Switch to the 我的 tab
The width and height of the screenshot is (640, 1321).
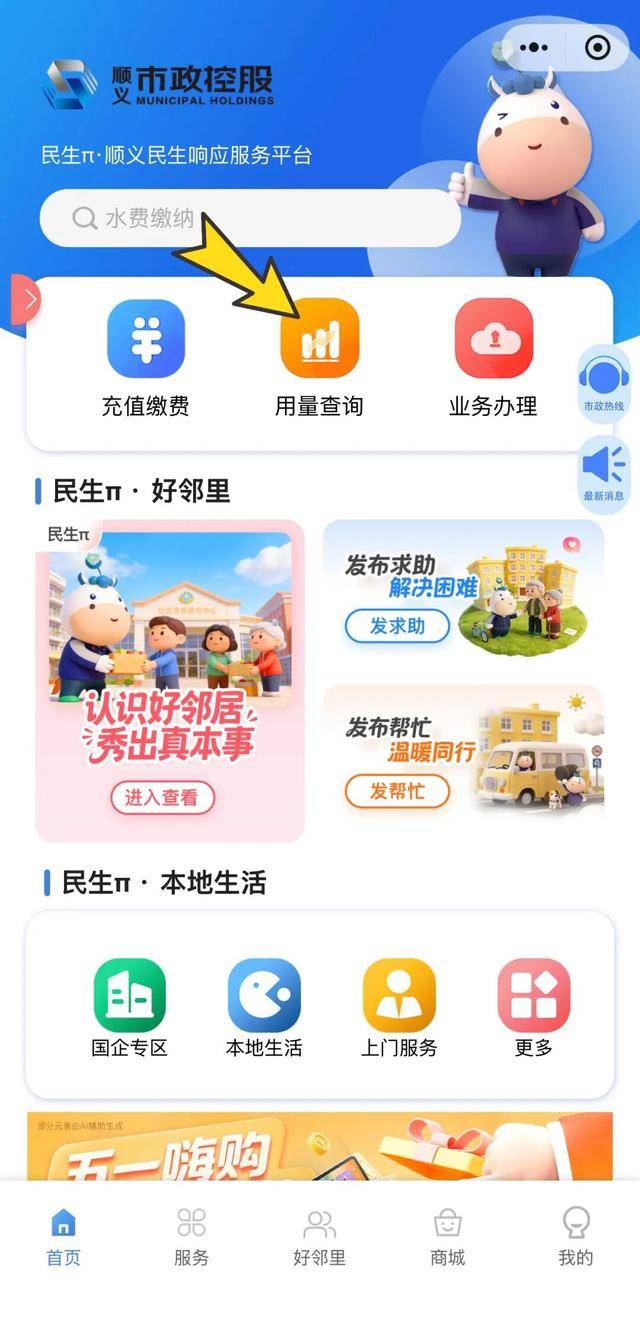point(575,1238)
